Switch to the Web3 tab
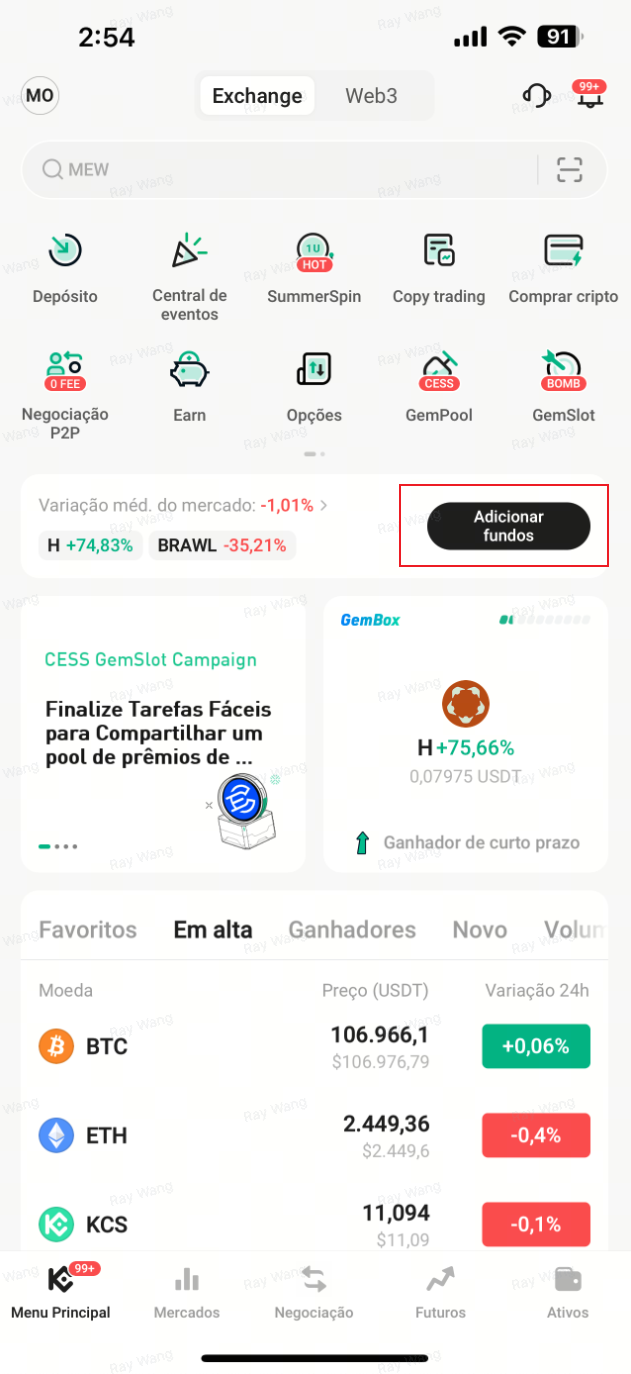 point(371,96)
